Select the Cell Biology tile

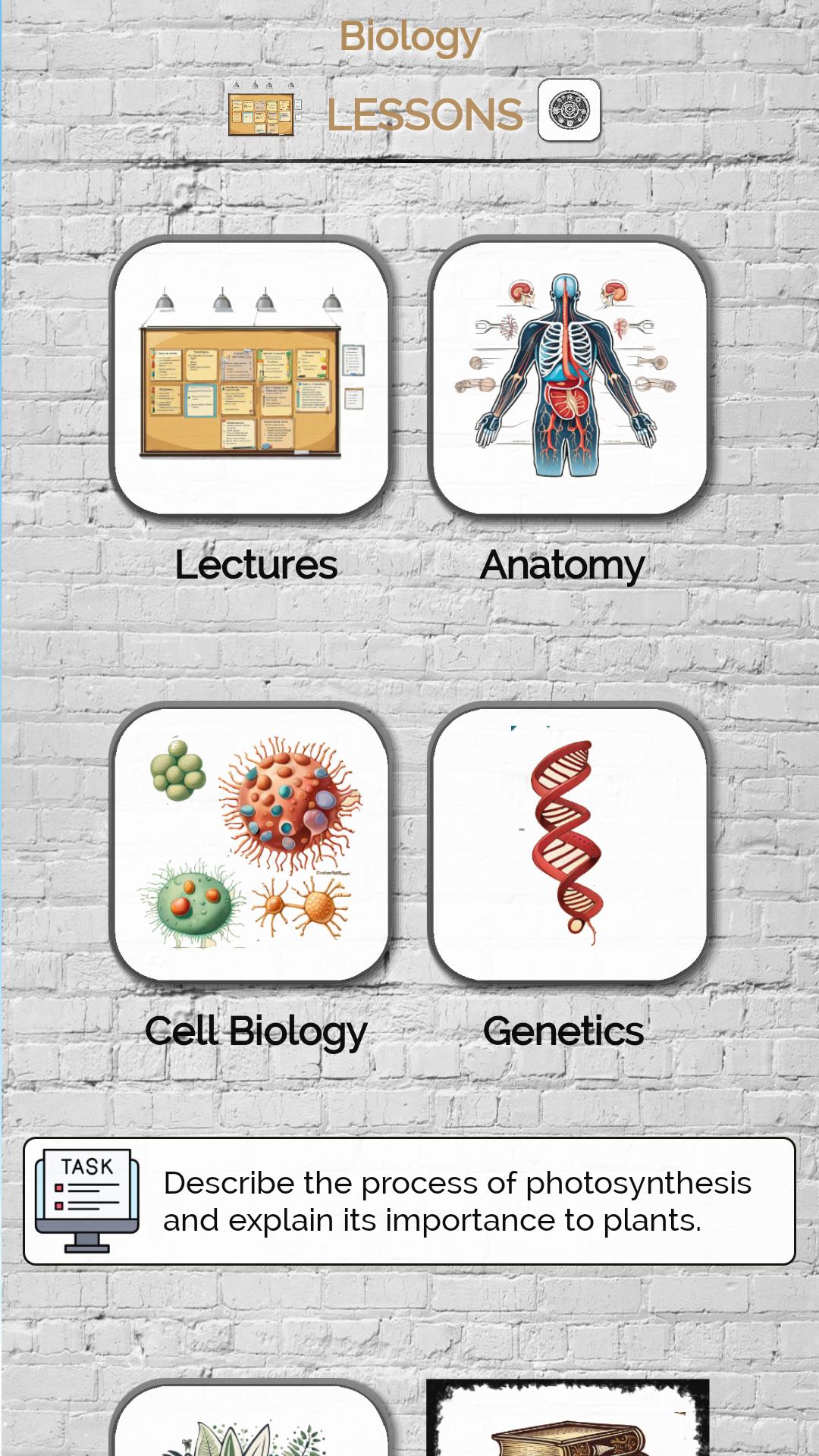tap(249, 844)
